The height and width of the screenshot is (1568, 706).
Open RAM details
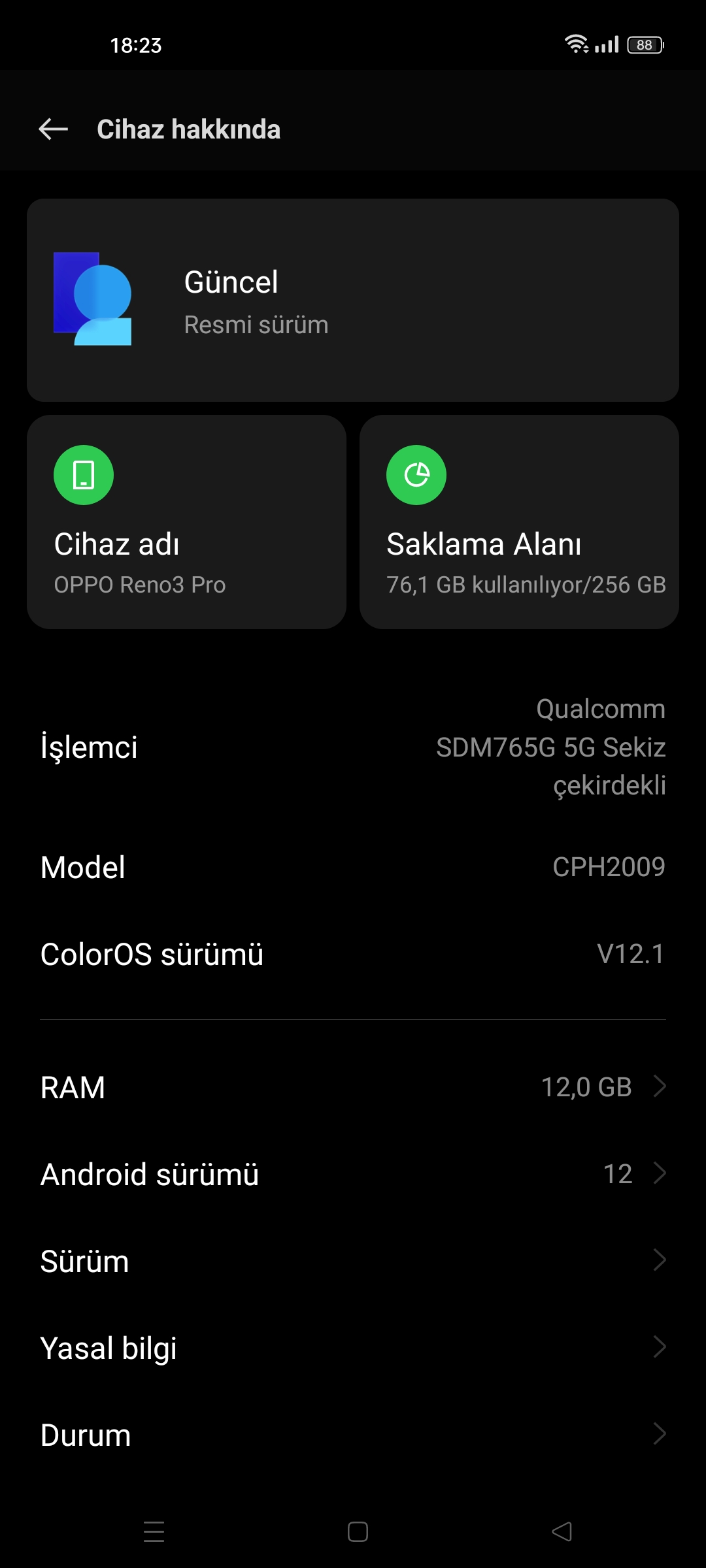pos(353,1087)
